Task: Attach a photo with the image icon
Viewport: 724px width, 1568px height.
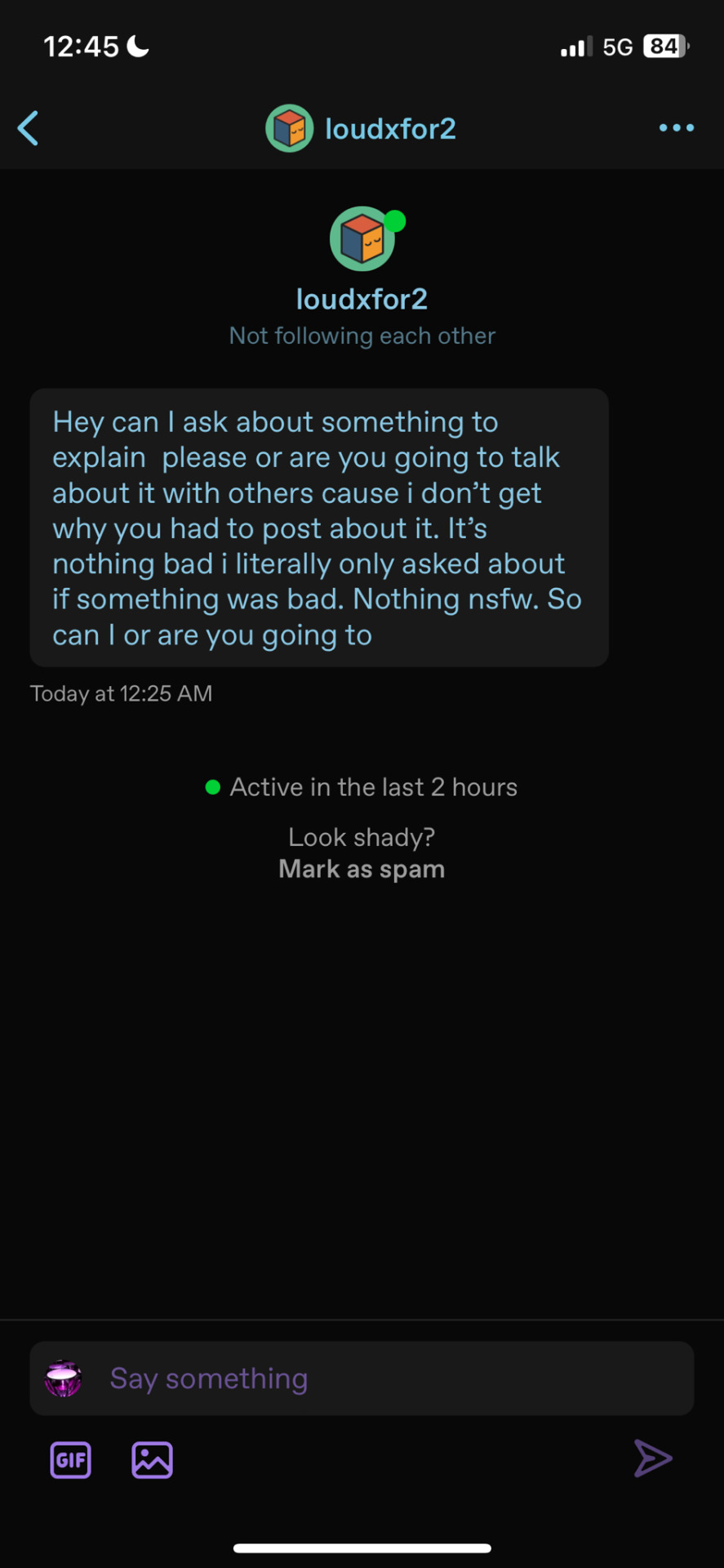Action: [x=152, y=1459]
